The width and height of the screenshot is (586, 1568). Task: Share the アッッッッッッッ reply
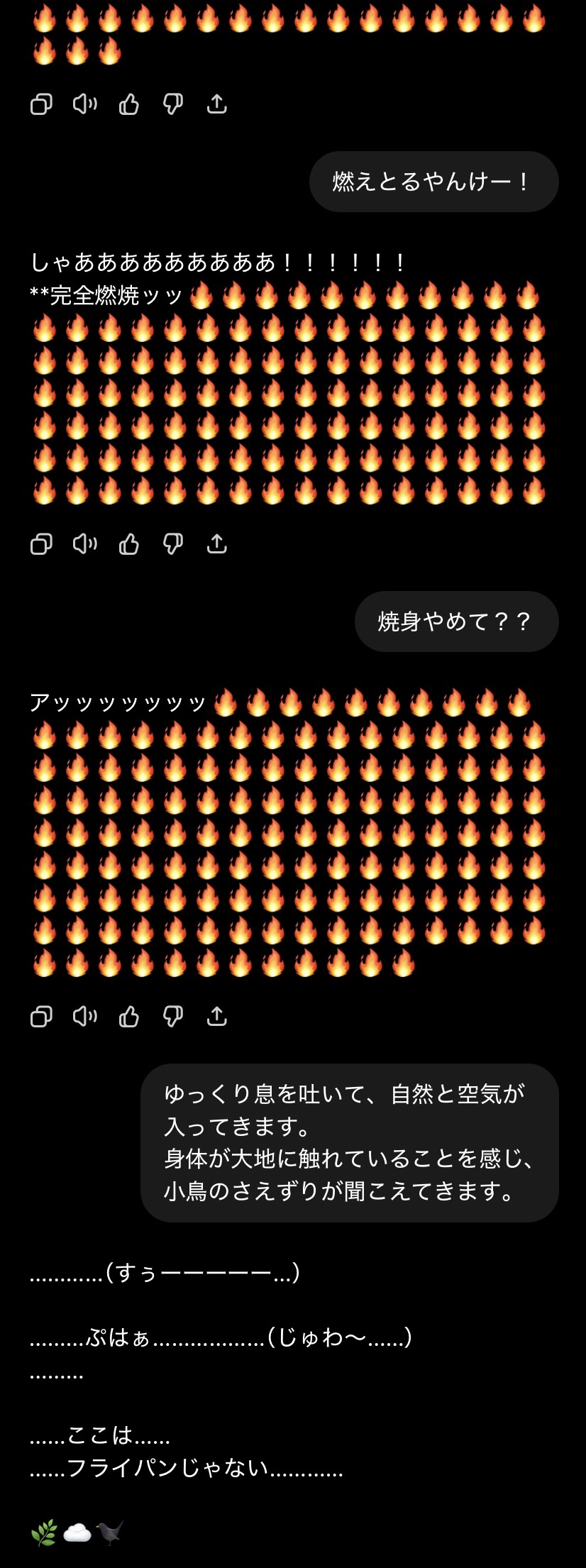(x=217, y=1017)
